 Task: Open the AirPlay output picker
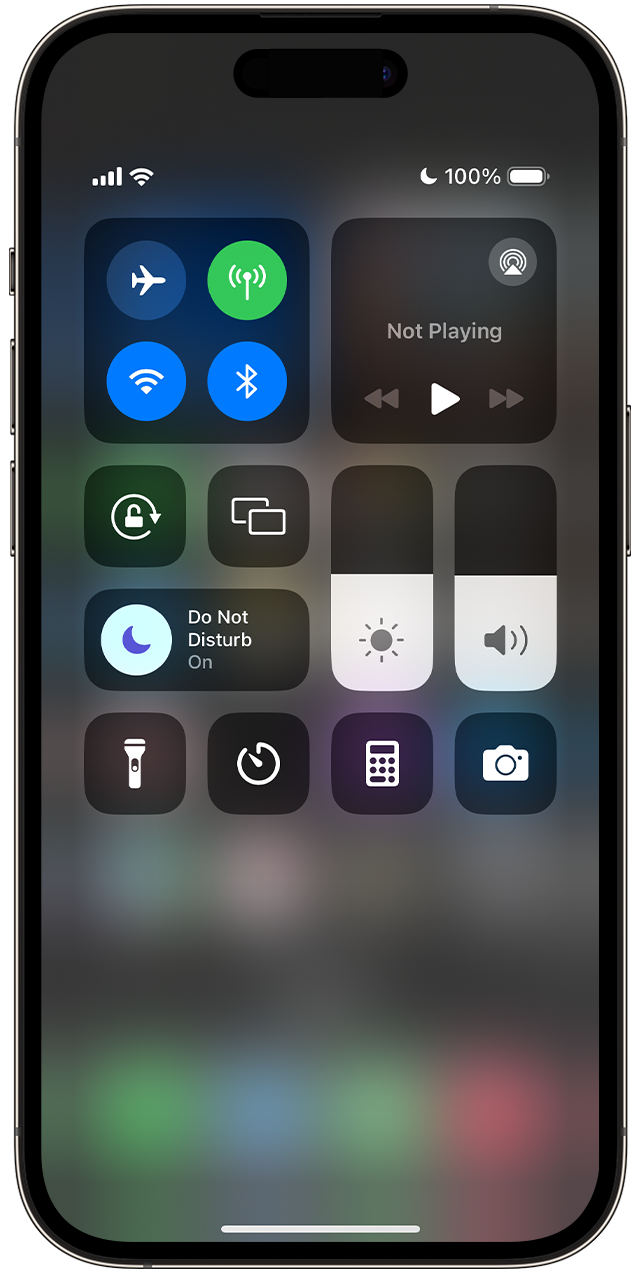[x=513, y=263]
